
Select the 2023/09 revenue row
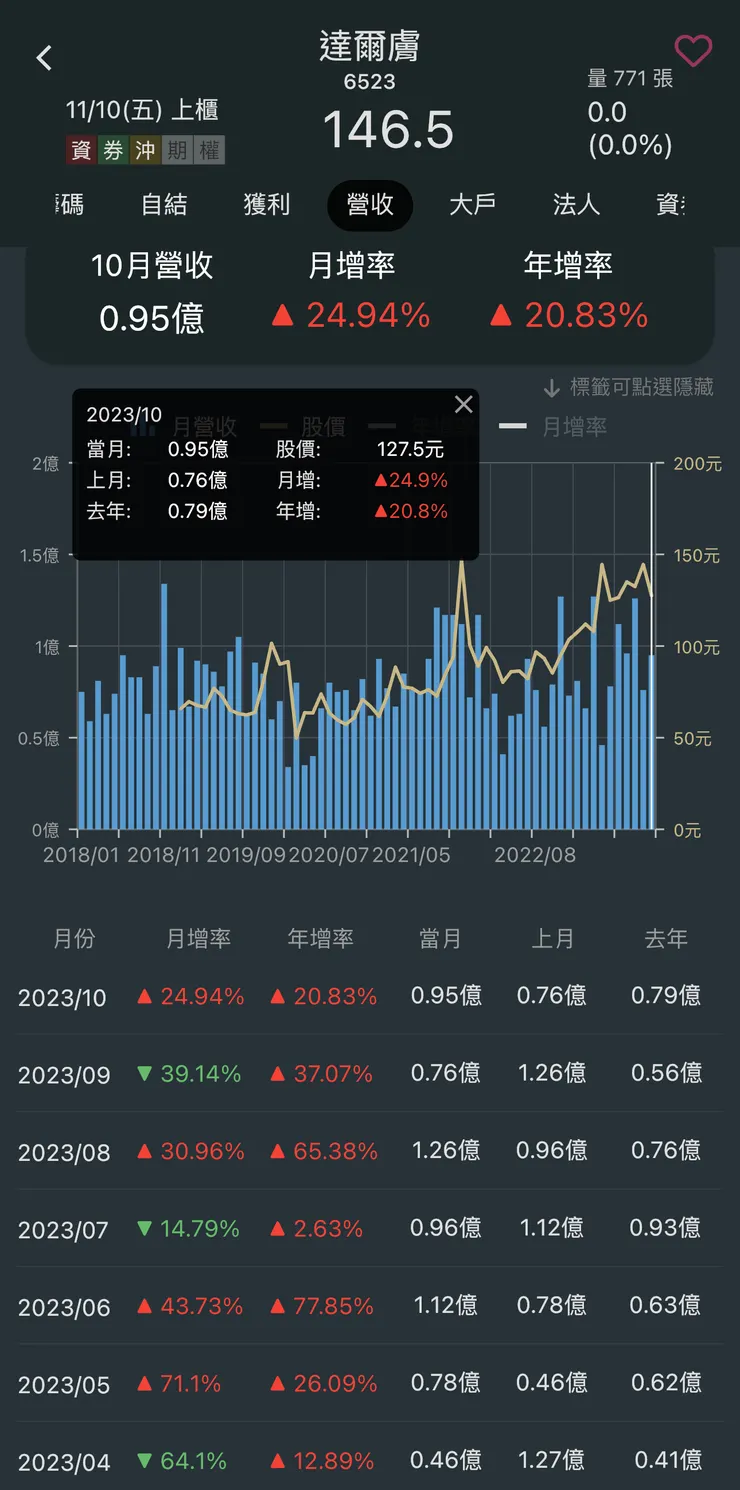[x=370, y=1073]
